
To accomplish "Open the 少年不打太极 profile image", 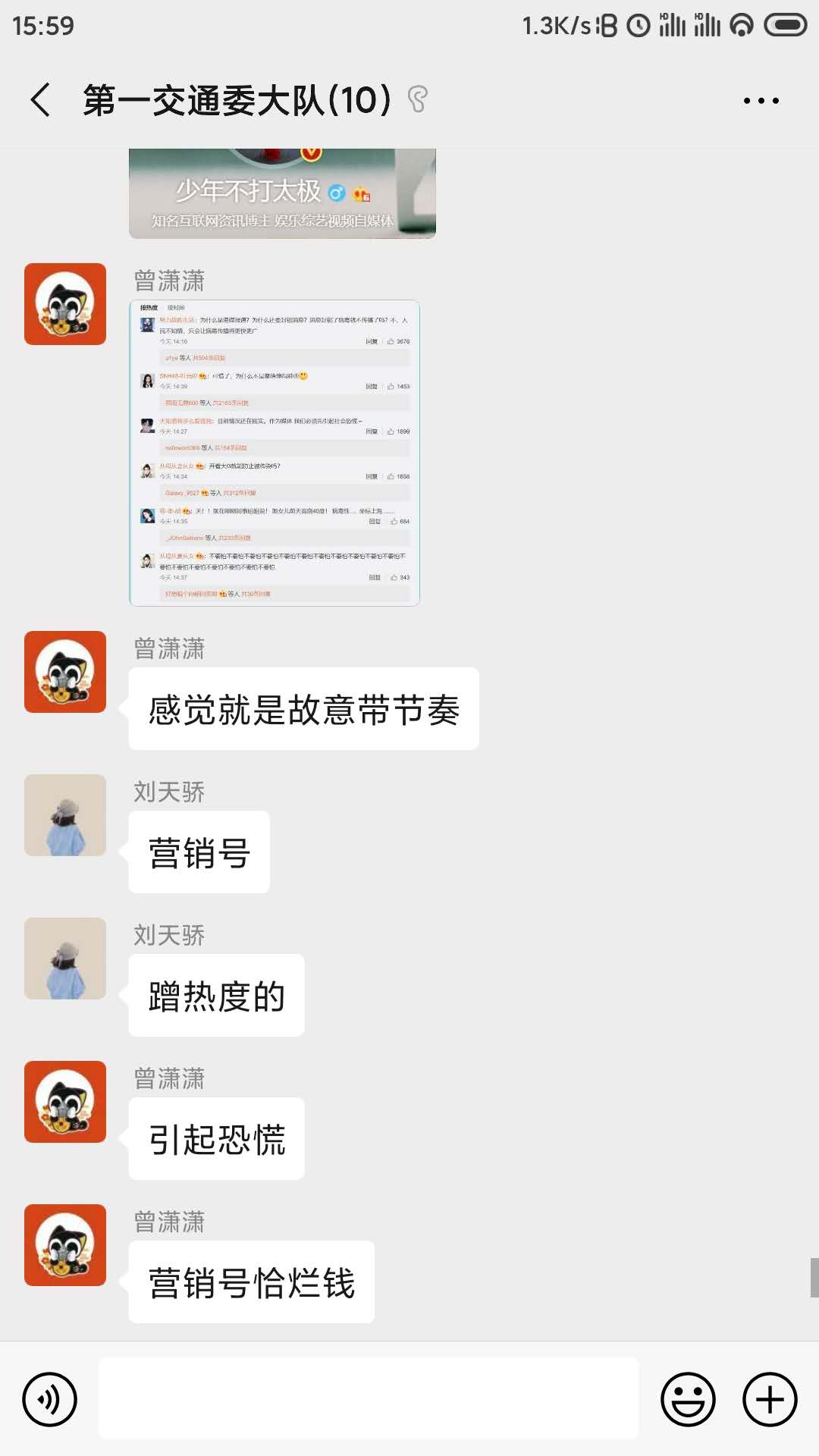I will tap(282, 194).
